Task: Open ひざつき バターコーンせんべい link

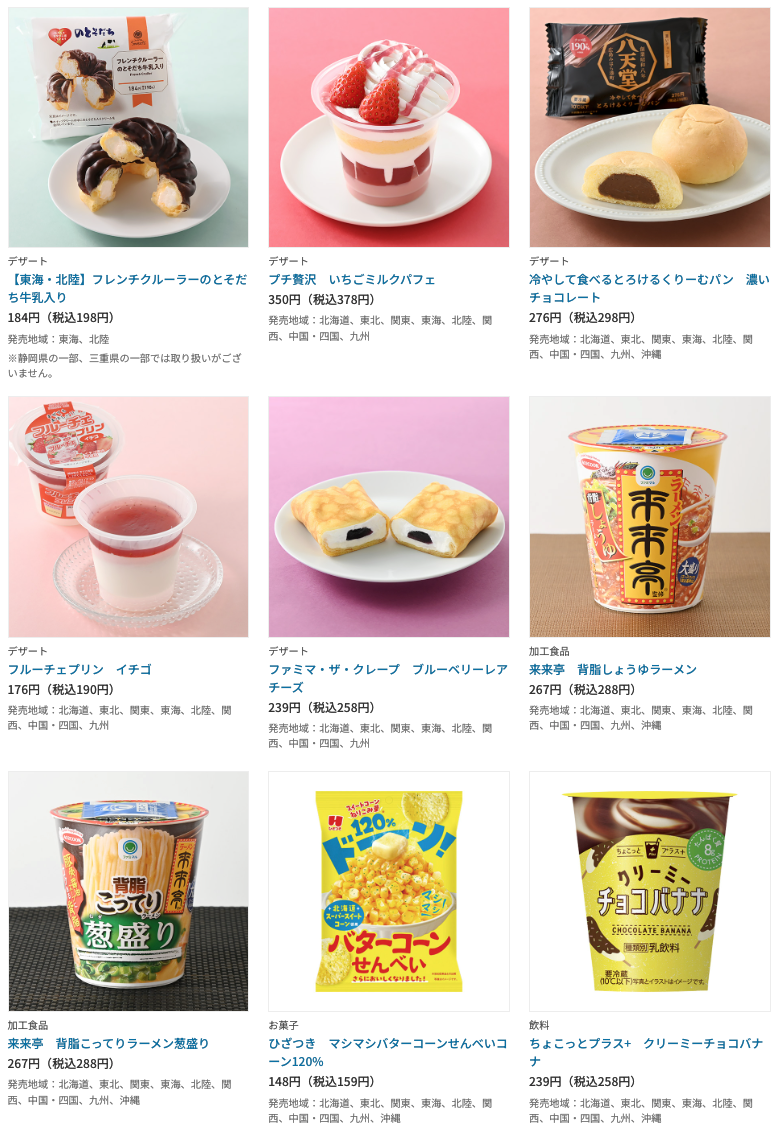Action: click(x=388, y=1052)
